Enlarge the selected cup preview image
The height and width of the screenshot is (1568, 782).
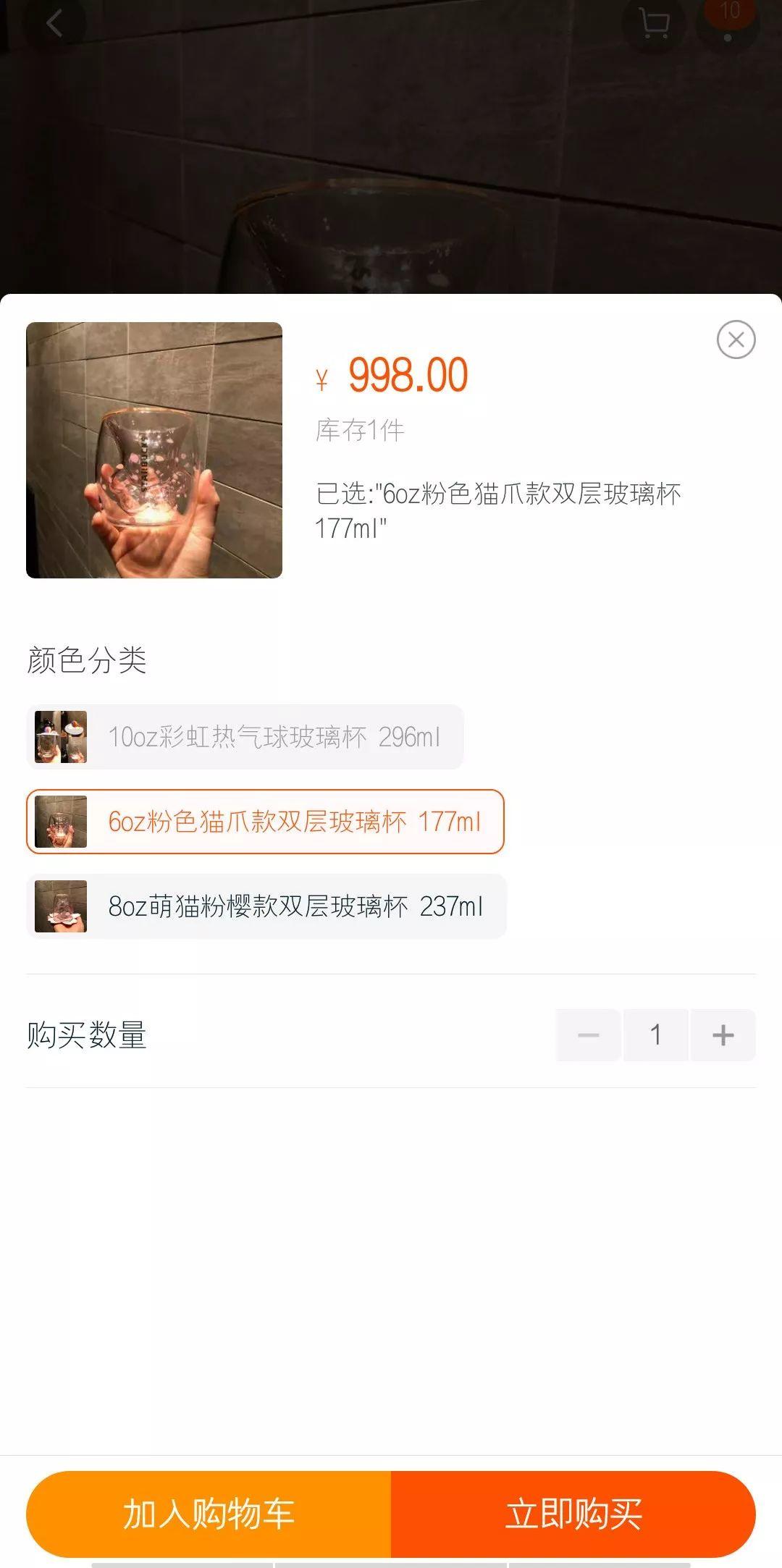click(x=154, y=450)
